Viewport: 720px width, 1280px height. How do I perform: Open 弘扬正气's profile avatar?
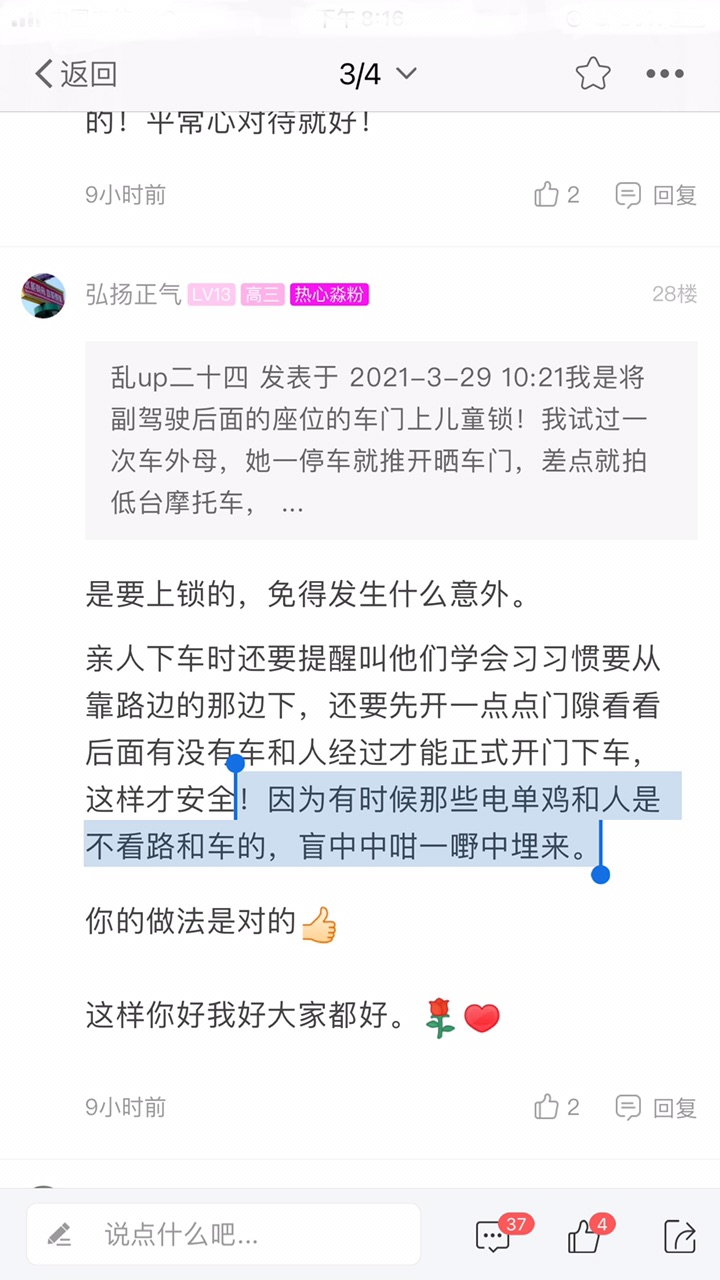point(43,295)
